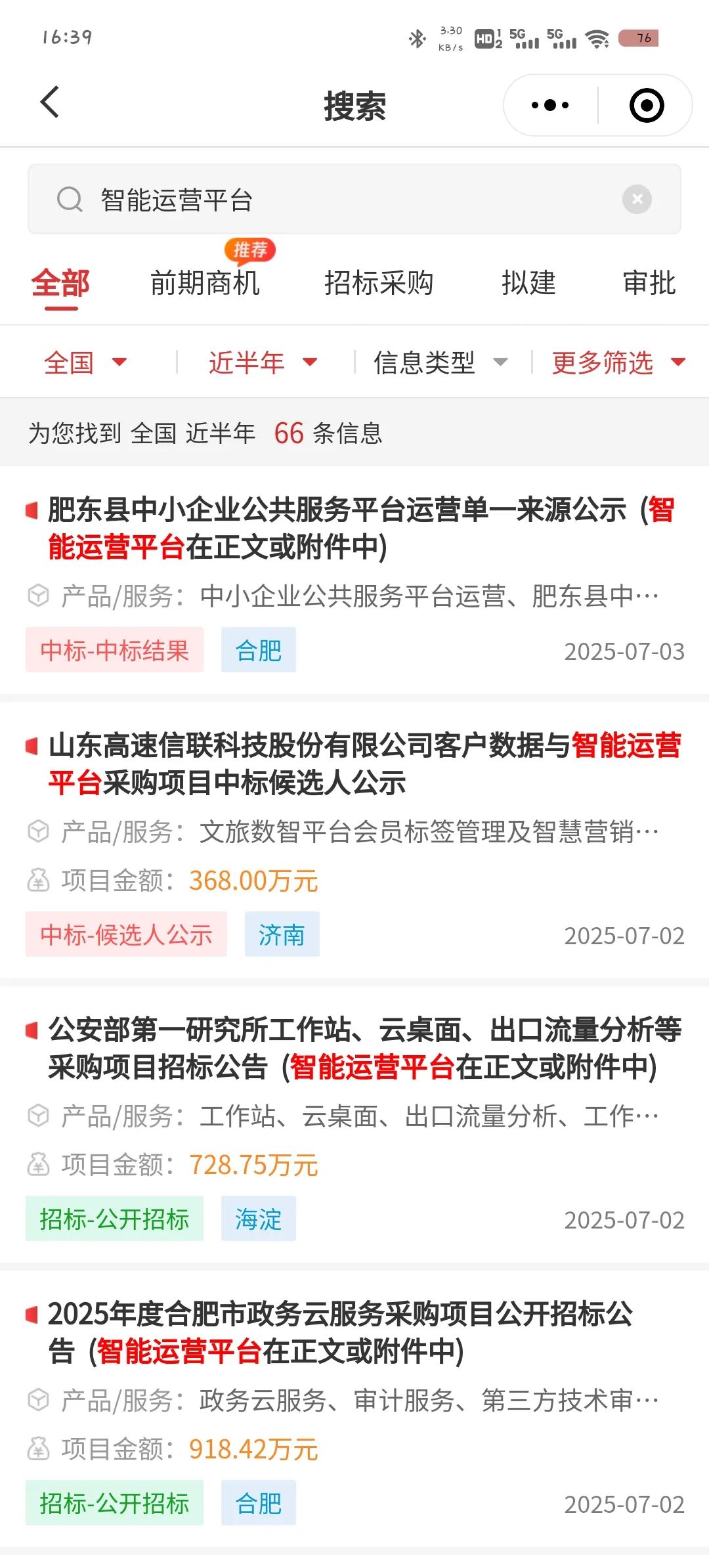Image resolution: width=709 pixels, height=1568 pixels.
Task: Switch to the 前期商机 tab
Action: click(205, 284)
